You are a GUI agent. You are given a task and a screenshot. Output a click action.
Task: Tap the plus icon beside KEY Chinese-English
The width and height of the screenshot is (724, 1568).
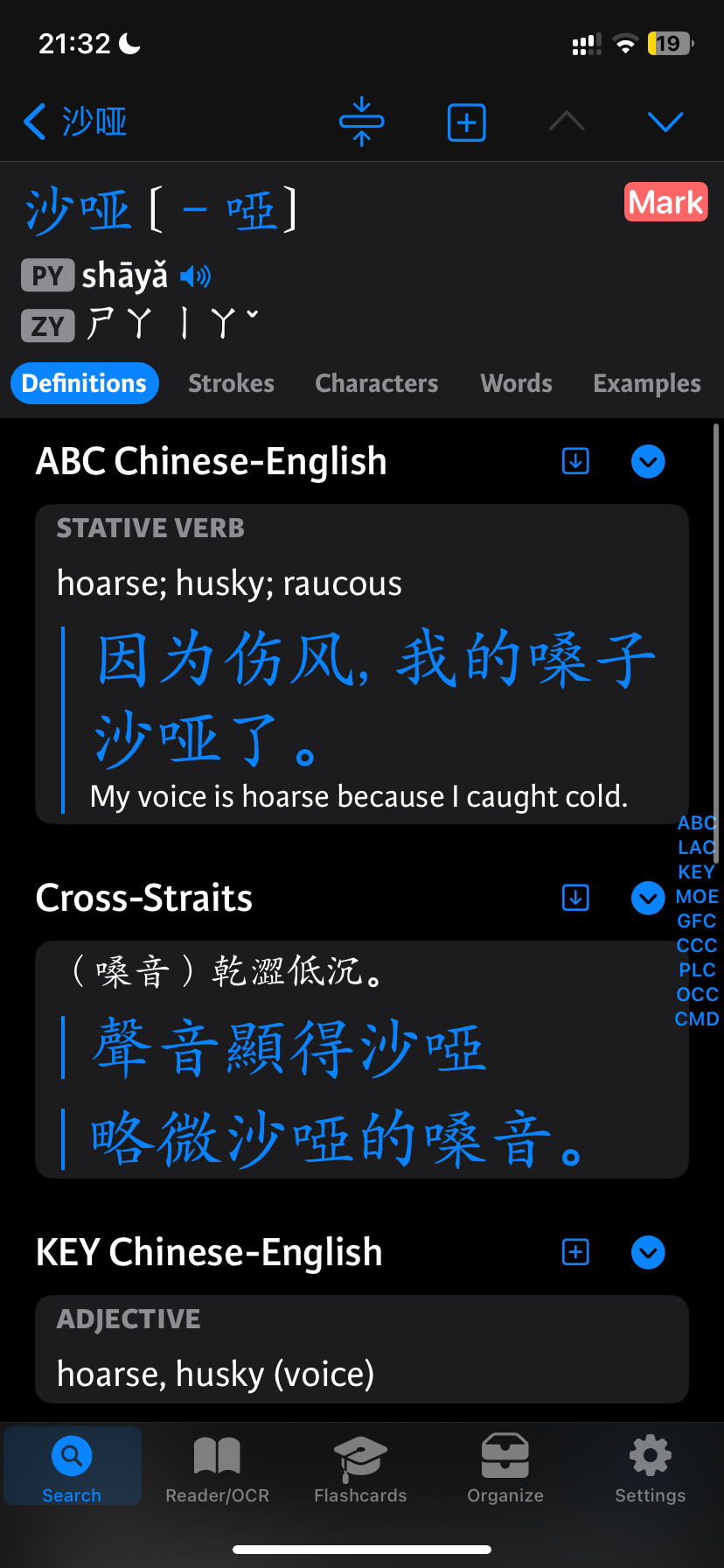575,1252
